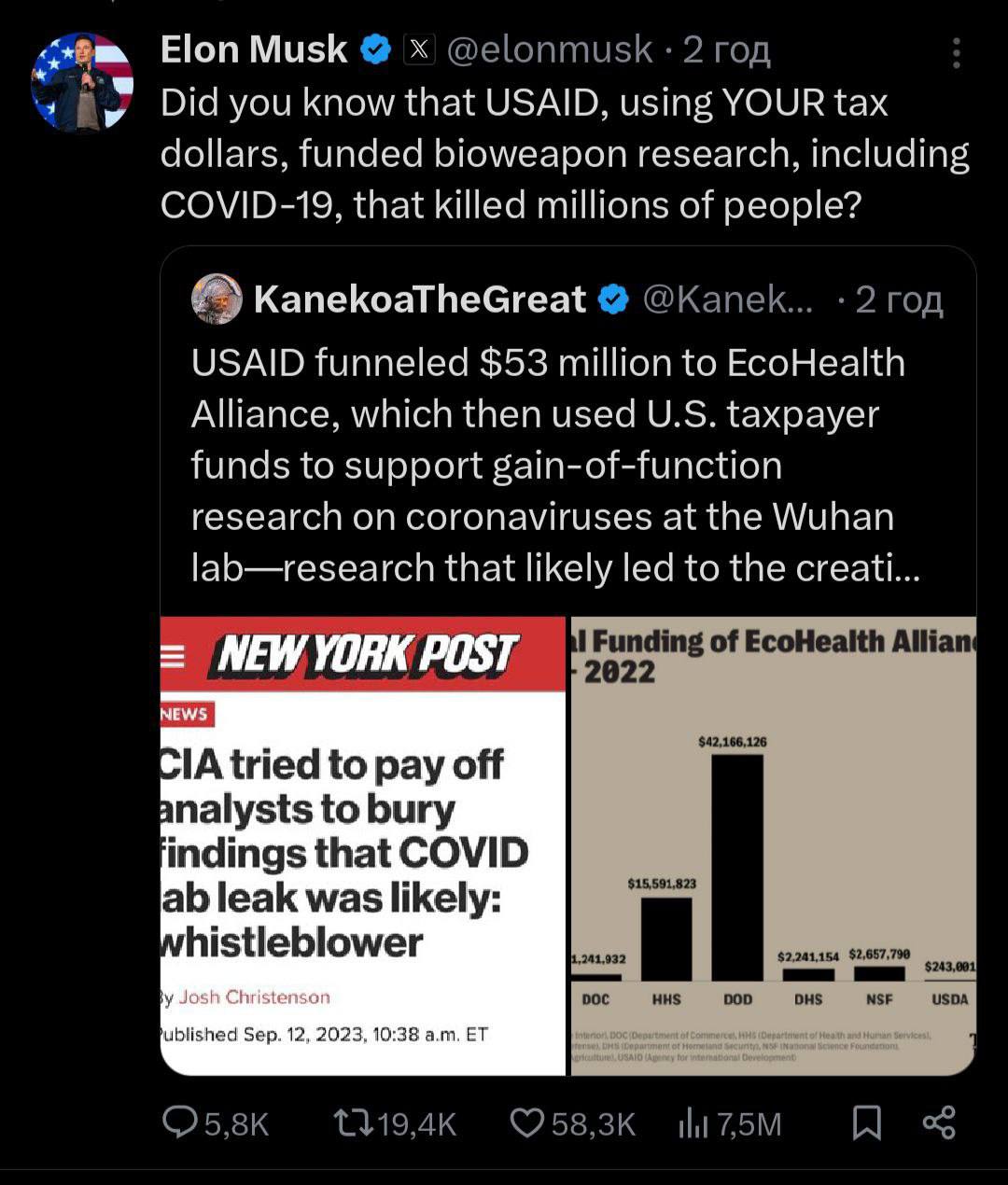Screen dimensions: 1008x1185
Task: Share this tweet
Action: click(939, 1122)
